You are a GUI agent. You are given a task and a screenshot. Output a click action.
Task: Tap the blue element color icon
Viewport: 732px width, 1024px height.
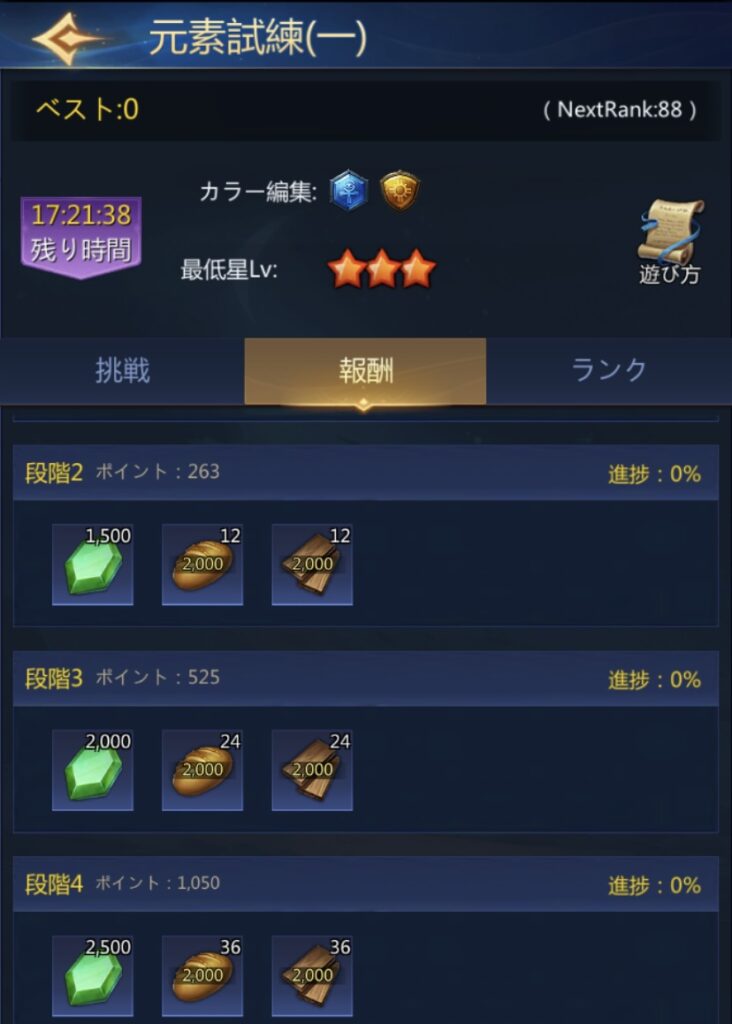click(349, 190)
